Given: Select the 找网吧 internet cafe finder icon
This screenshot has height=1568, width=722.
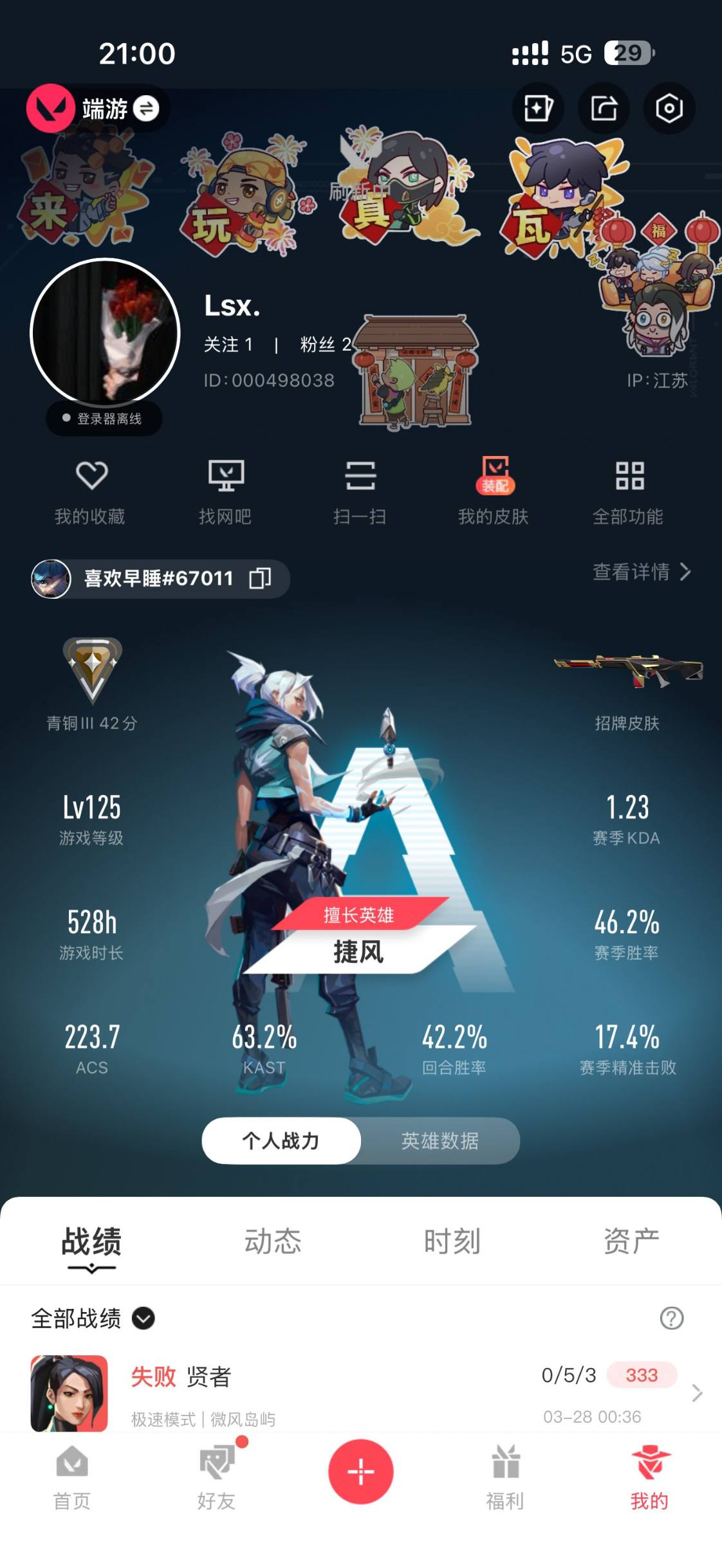Looking at the screenshot, I should click(226, 492).
